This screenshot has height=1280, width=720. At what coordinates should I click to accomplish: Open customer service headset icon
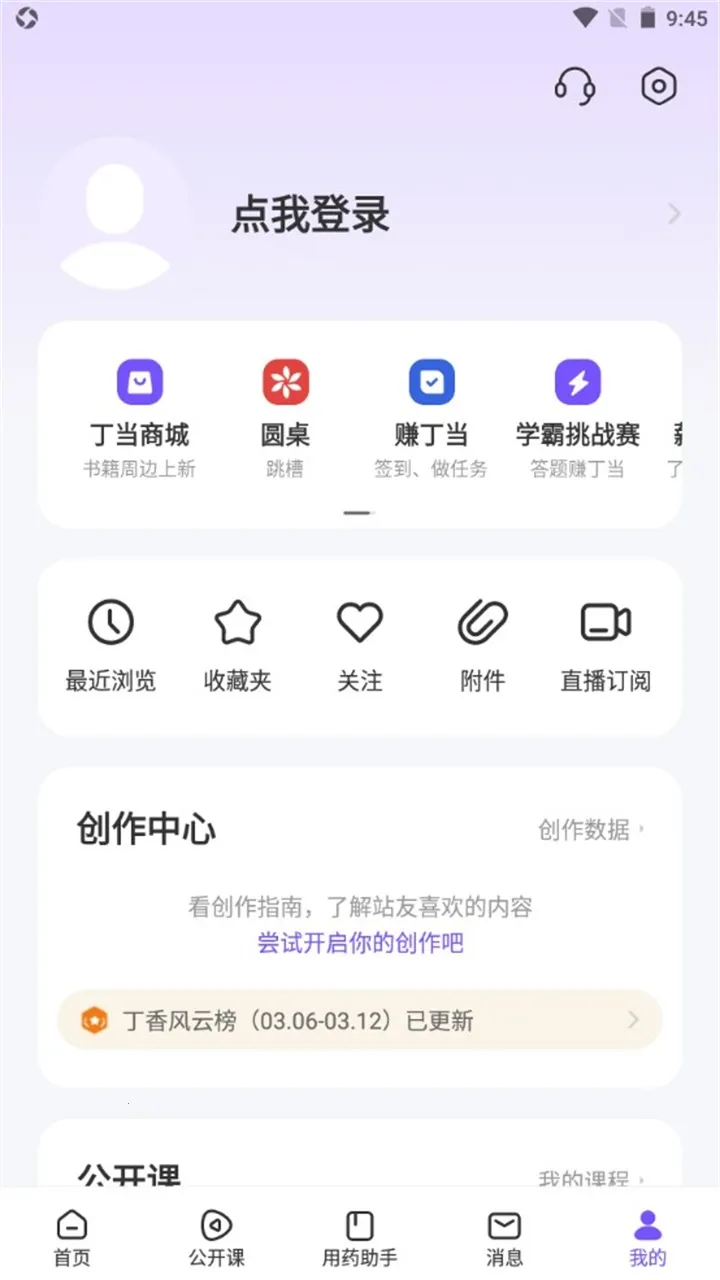point(575,87)
